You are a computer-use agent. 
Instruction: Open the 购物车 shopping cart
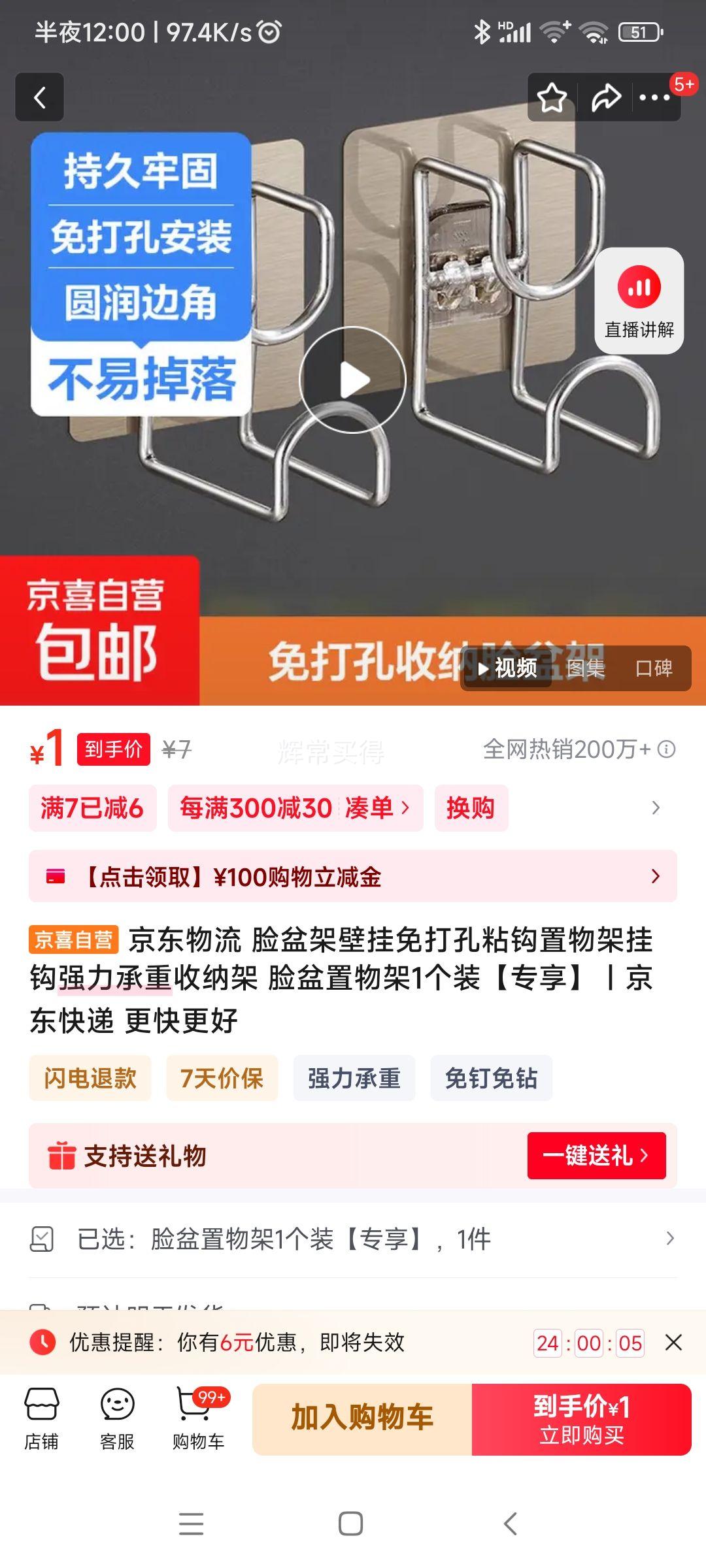[x=199, y=1419]
